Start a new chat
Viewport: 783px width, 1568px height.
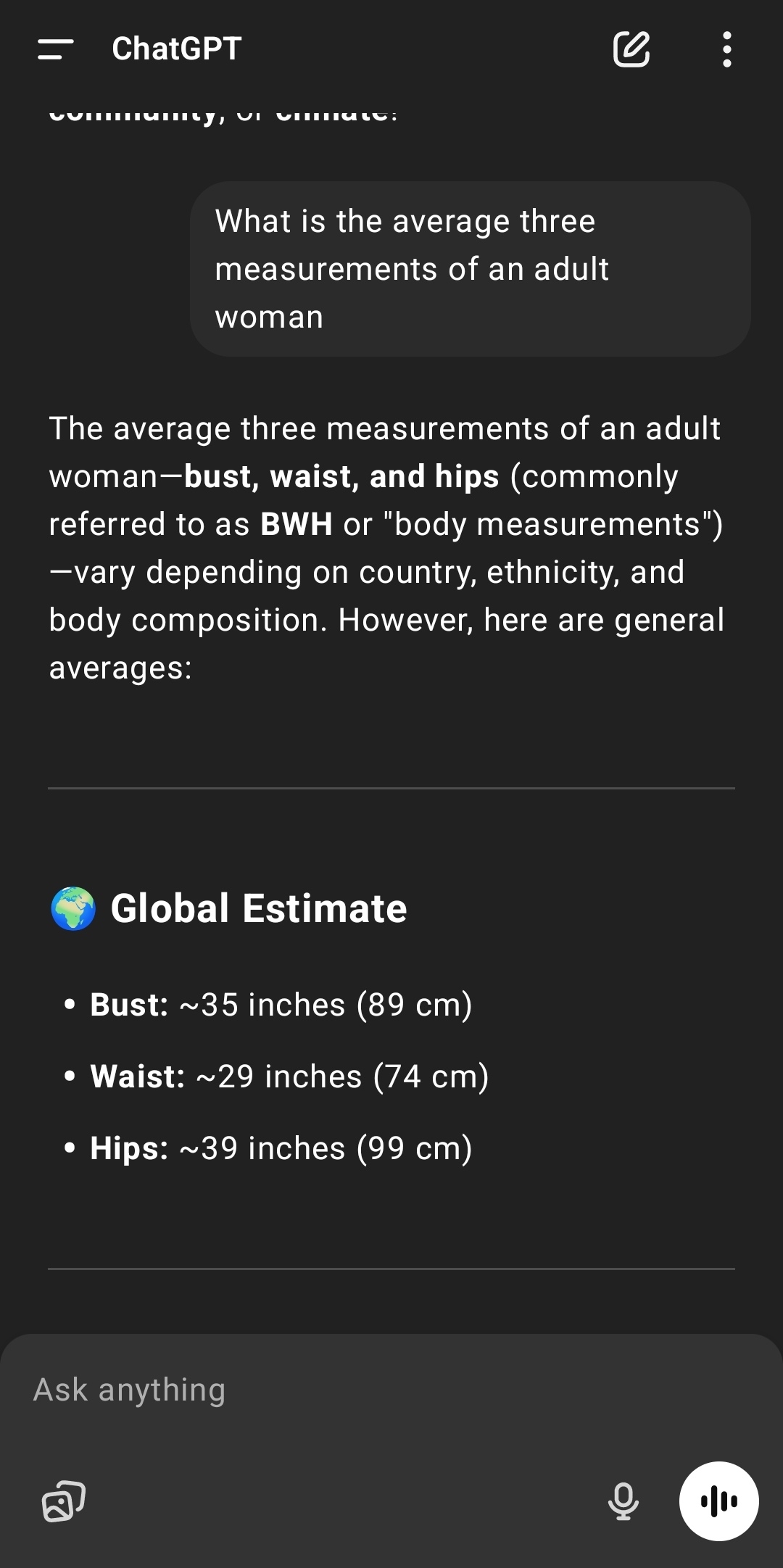pos(631,49)
